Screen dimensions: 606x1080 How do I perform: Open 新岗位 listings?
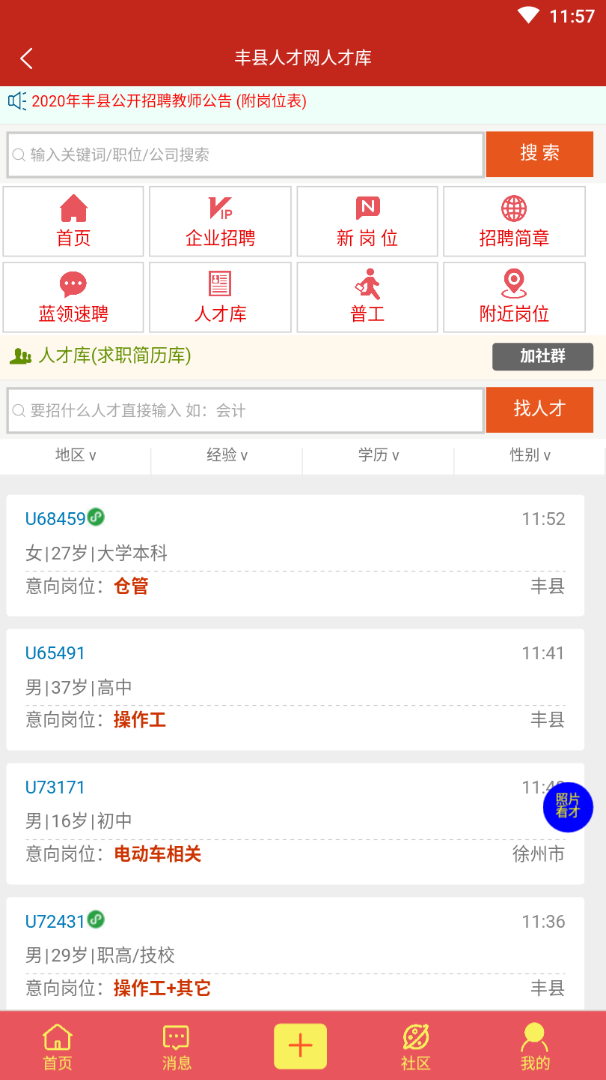[x=367, y=221]
